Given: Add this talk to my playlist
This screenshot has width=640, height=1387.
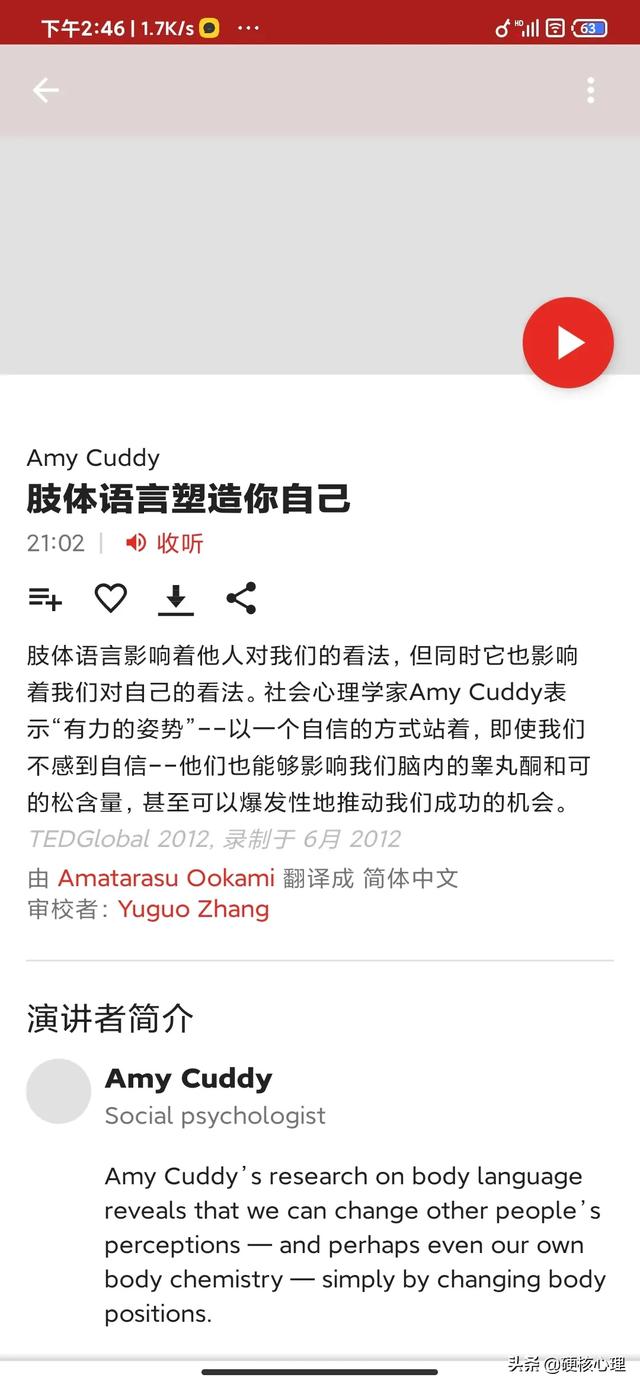Looking at the screenshot, I should point(45,599).
